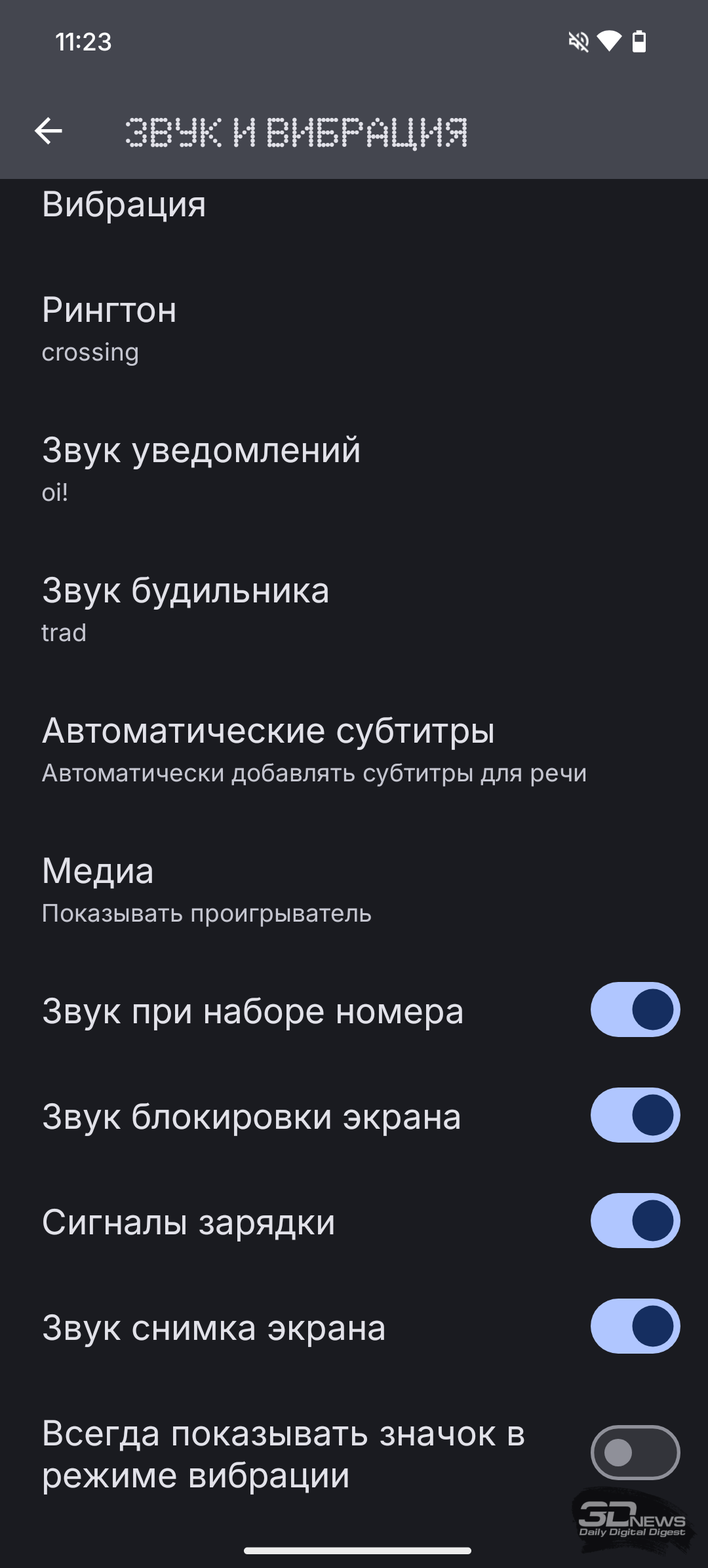Open Автоматические субтитры
Screen dimensions: 708x1568
click(354, 749)
